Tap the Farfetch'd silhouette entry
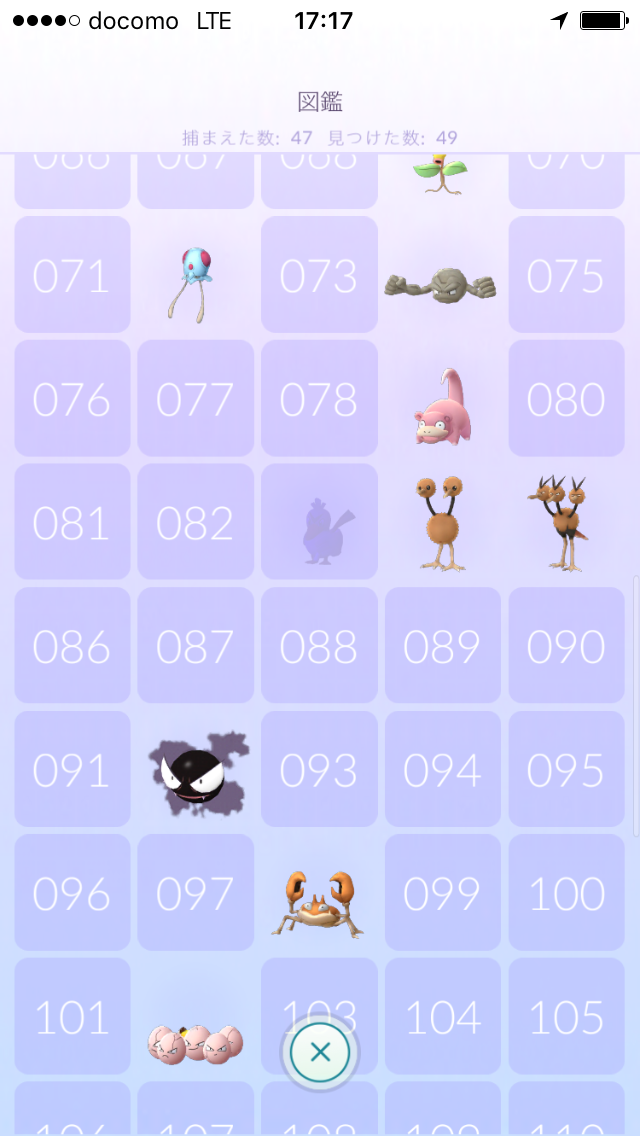 [320, 522]
